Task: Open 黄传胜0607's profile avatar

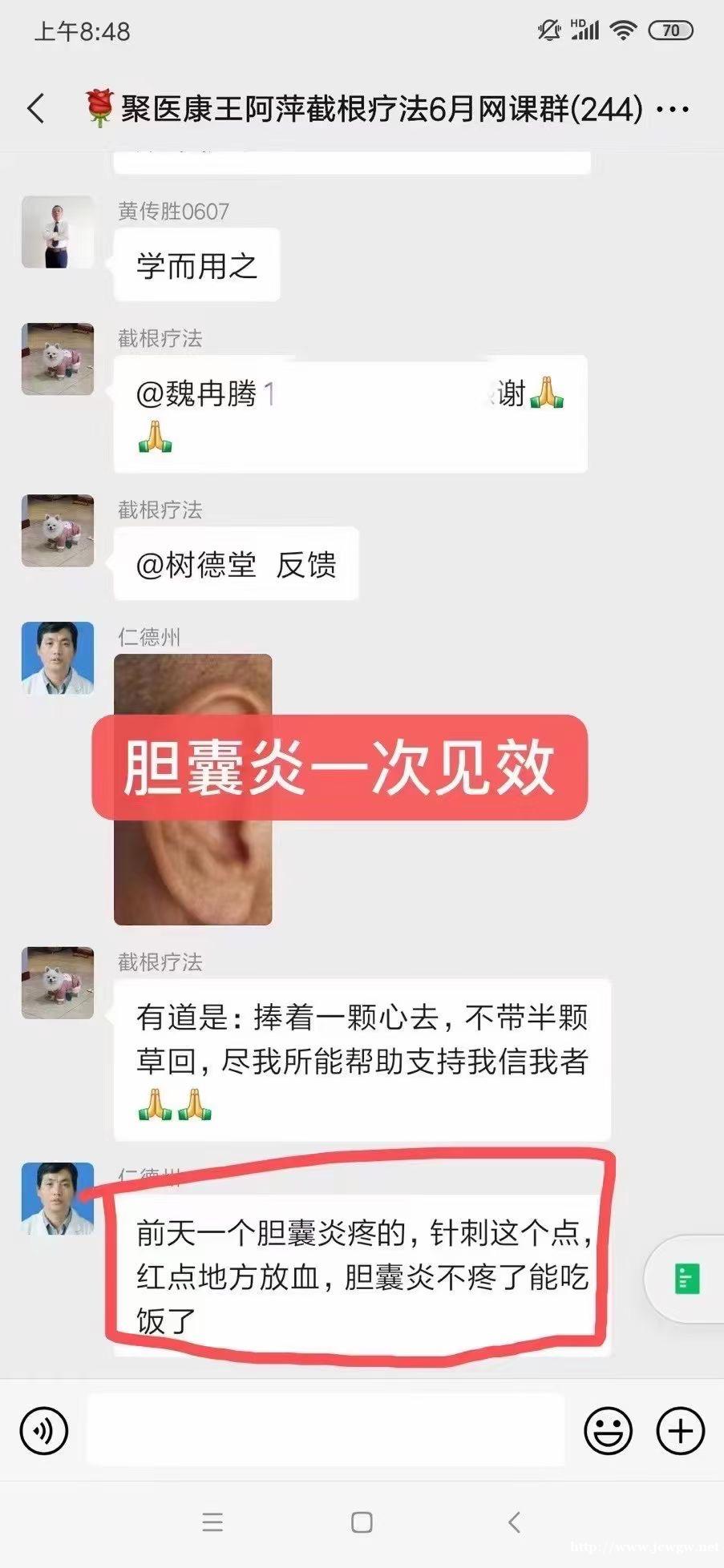Action: tap(58, 232)
